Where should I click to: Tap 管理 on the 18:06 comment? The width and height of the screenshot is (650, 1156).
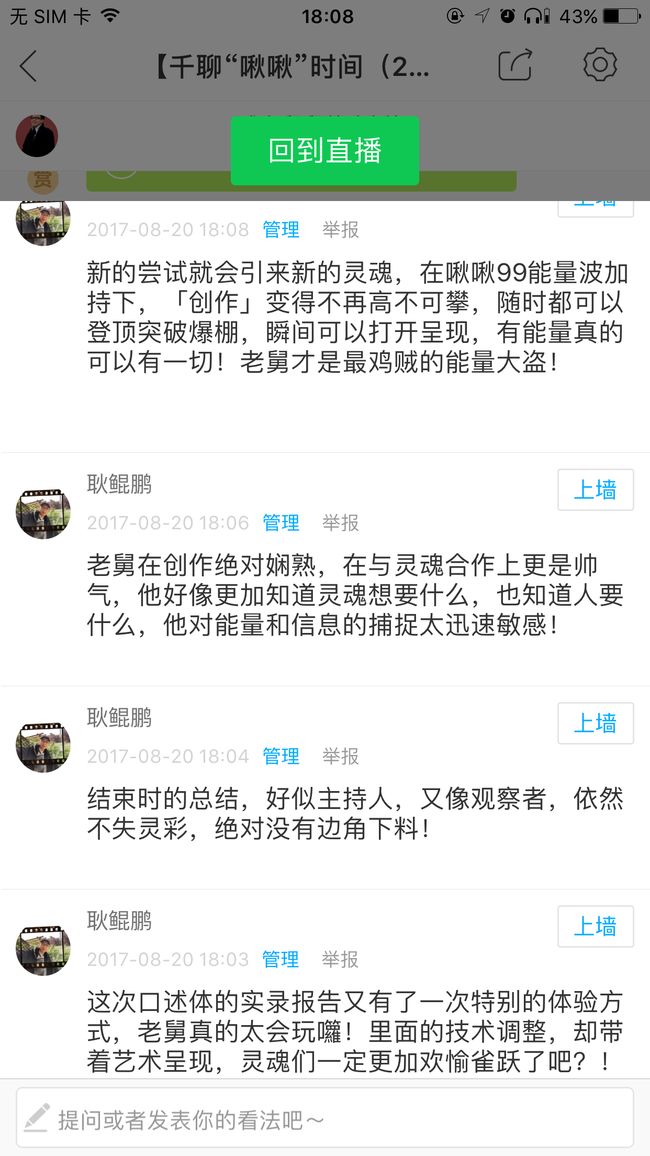(281, 523)
